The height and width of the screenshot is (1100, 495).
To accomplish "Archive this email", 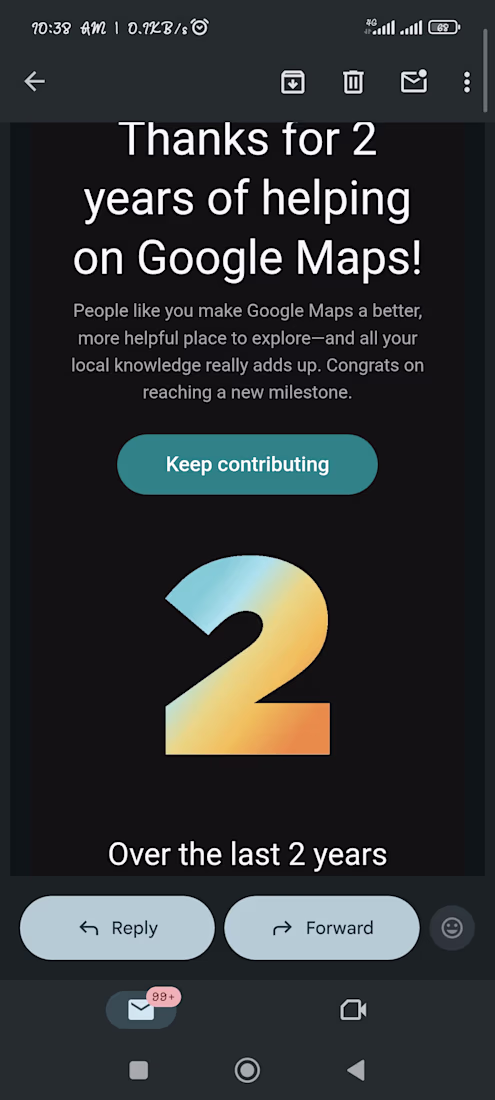I will point(292,81).
